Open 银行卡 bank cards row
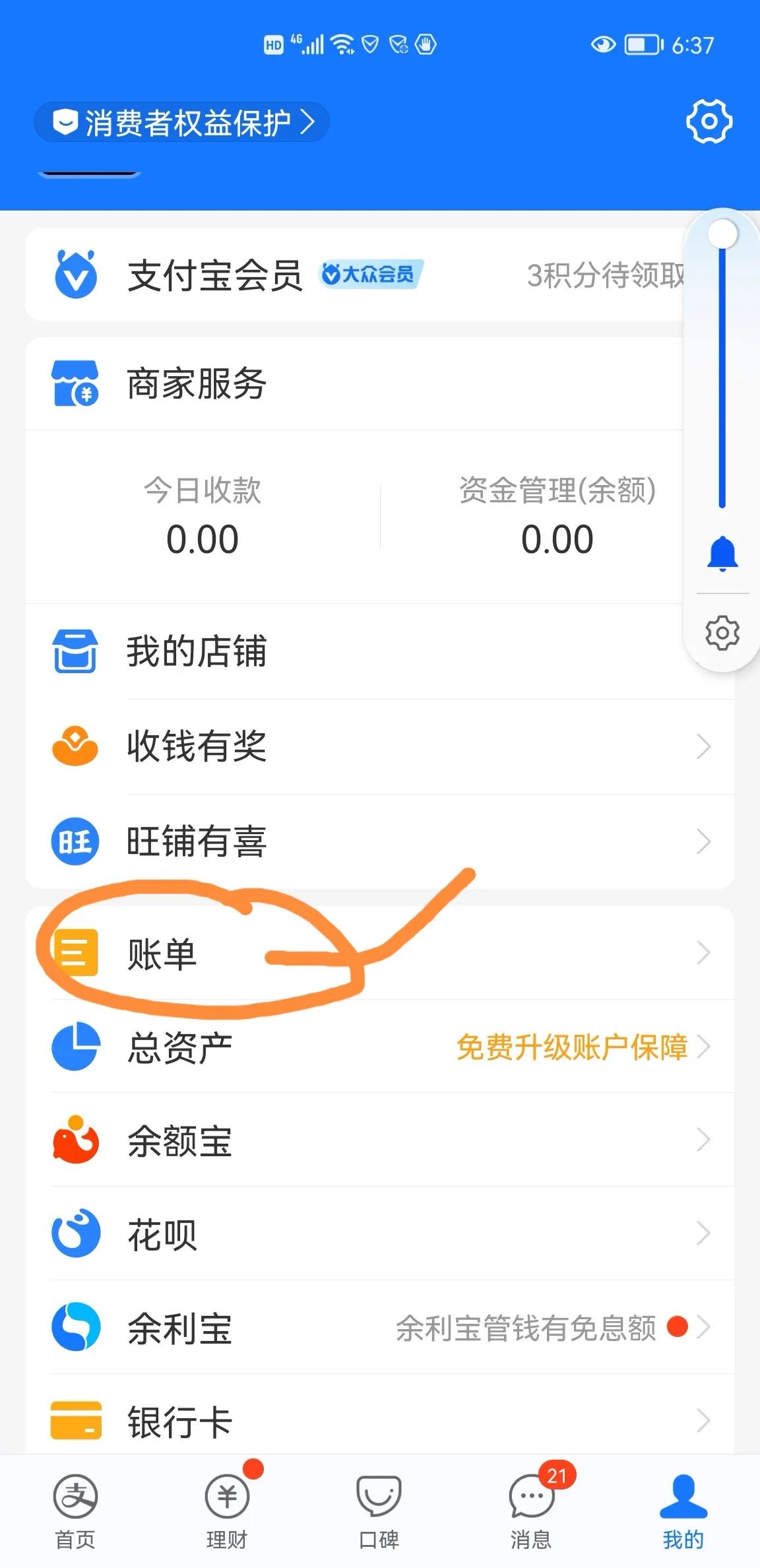The width and height of the screenshot is (760, 1568). 380,1421
